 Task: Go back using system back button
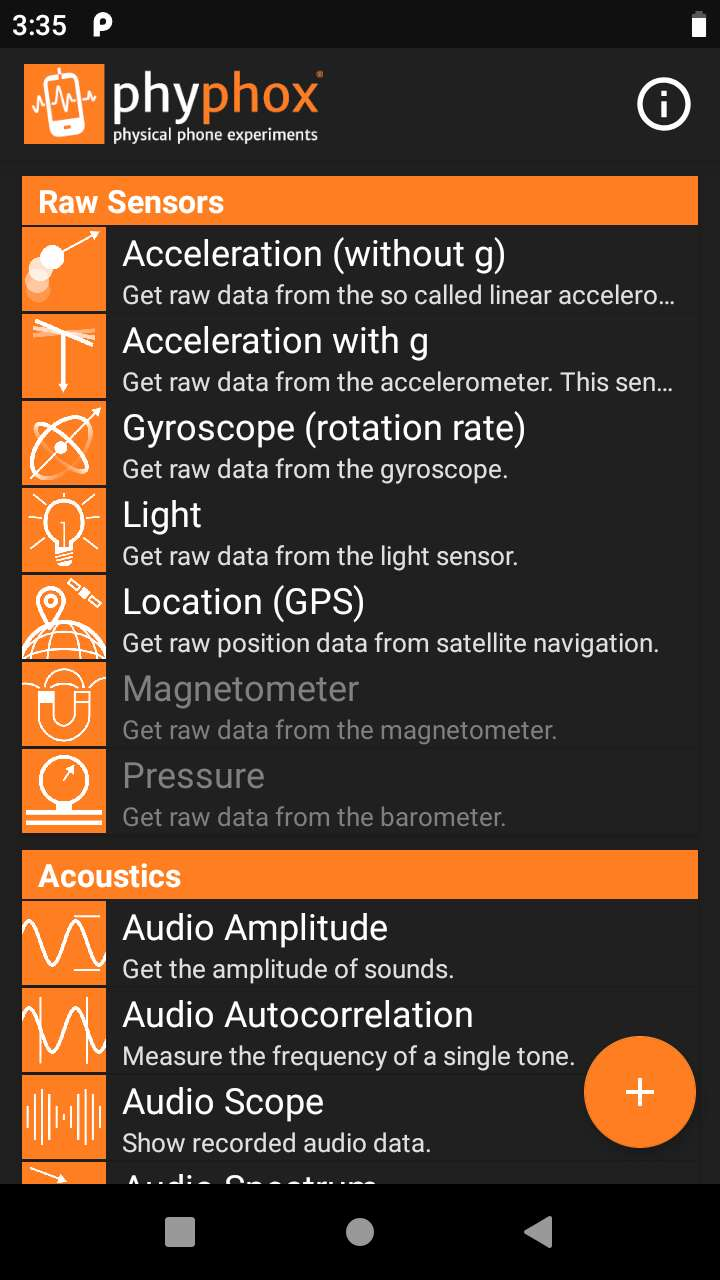pyautogui.click(x=539, y=1232)
